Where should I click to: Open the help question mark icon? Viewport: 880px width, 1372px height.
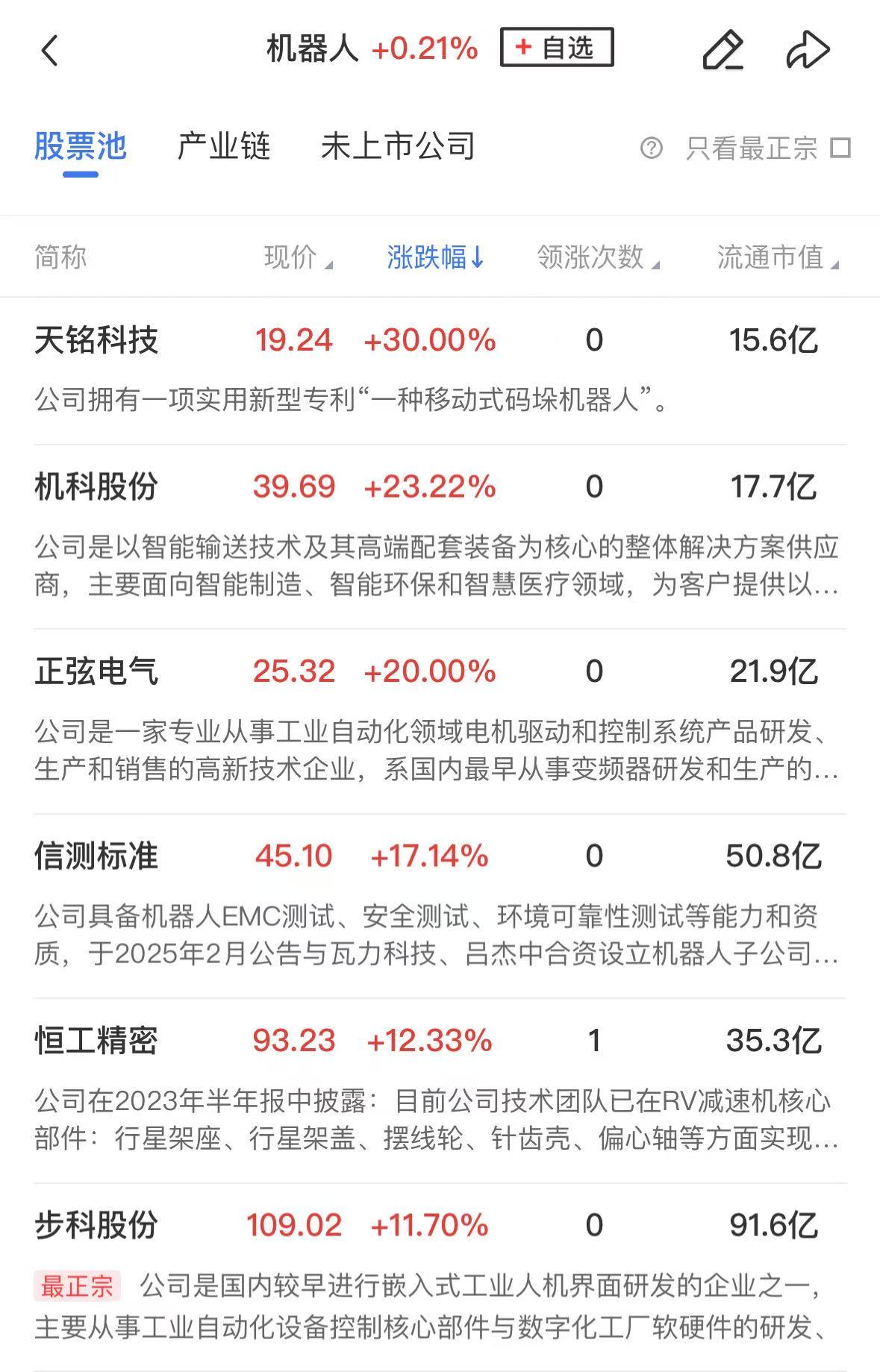tap(651, 148)
